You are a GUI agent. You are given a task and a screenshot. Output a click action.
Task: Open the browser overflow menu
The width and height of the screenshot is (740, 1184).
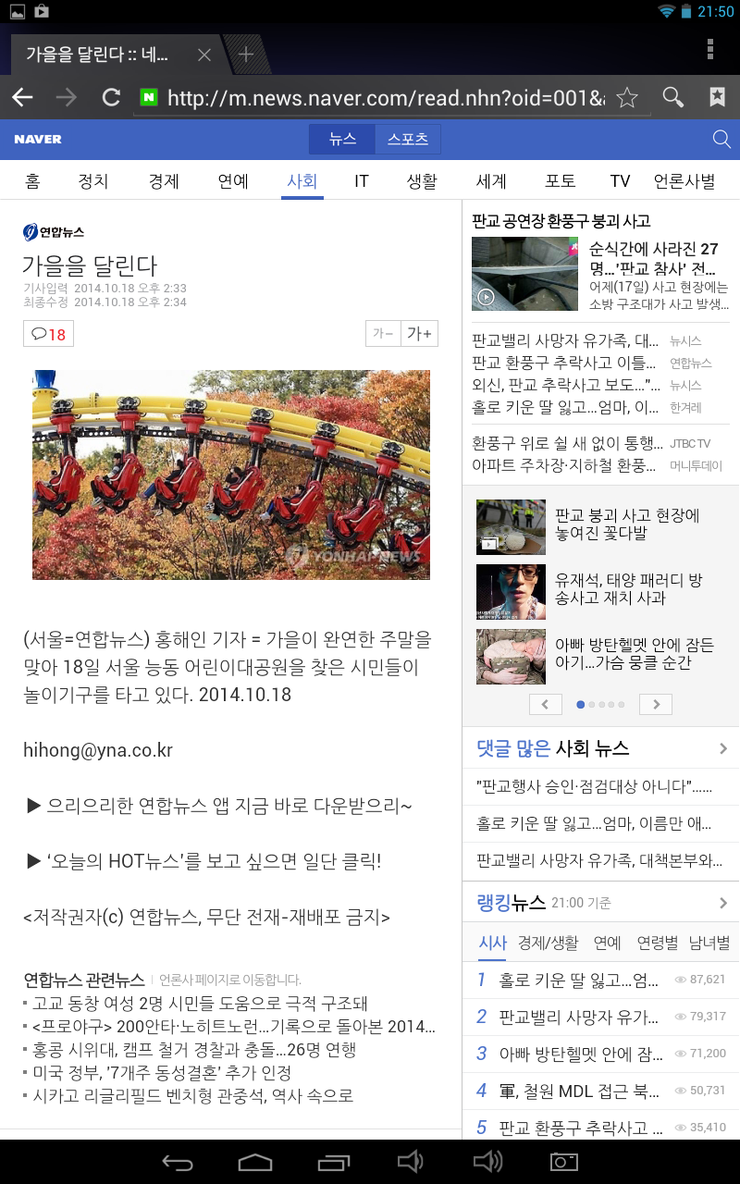(x=710, y=50)
